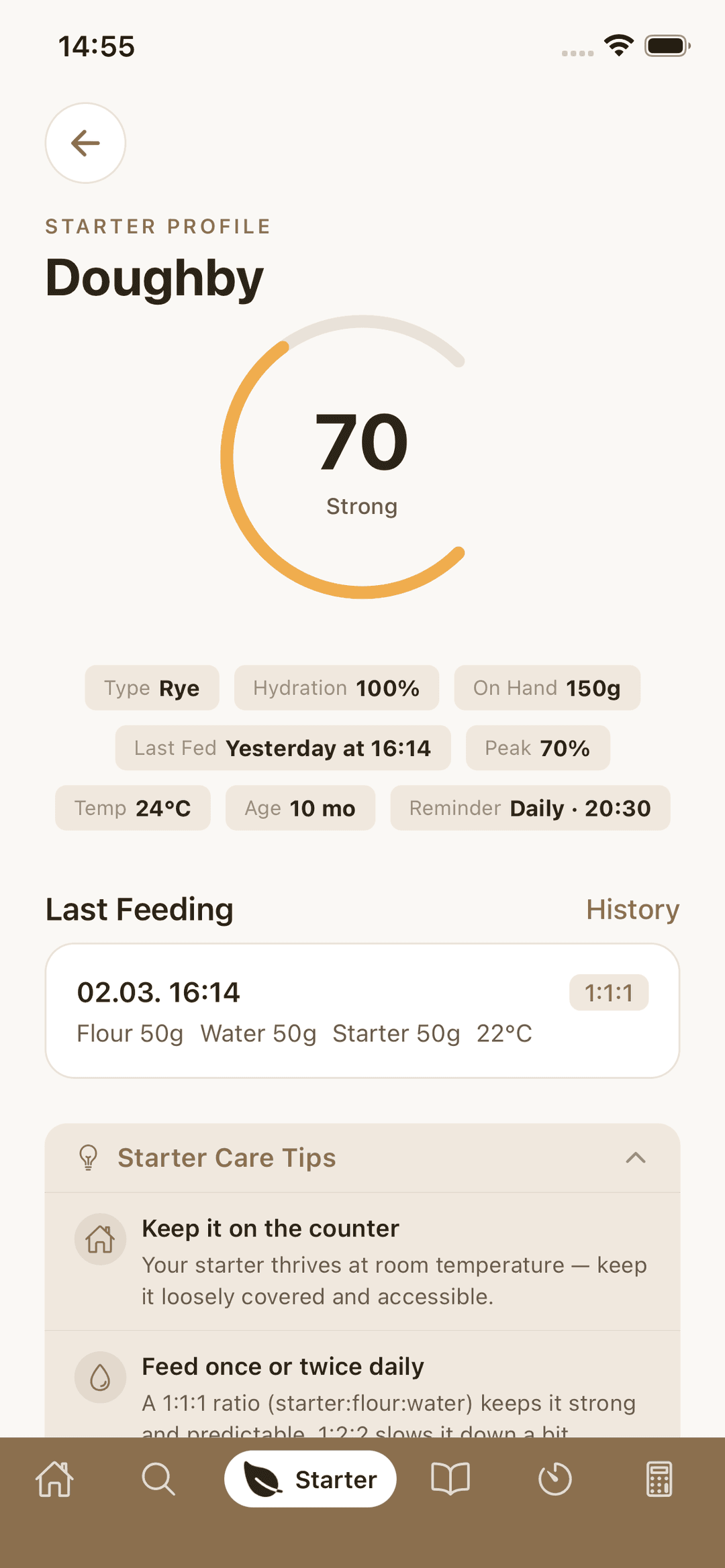Viewport: 725px width, 1568px height.
Task: Go back using the arrow button
Action: coord(85,143)
